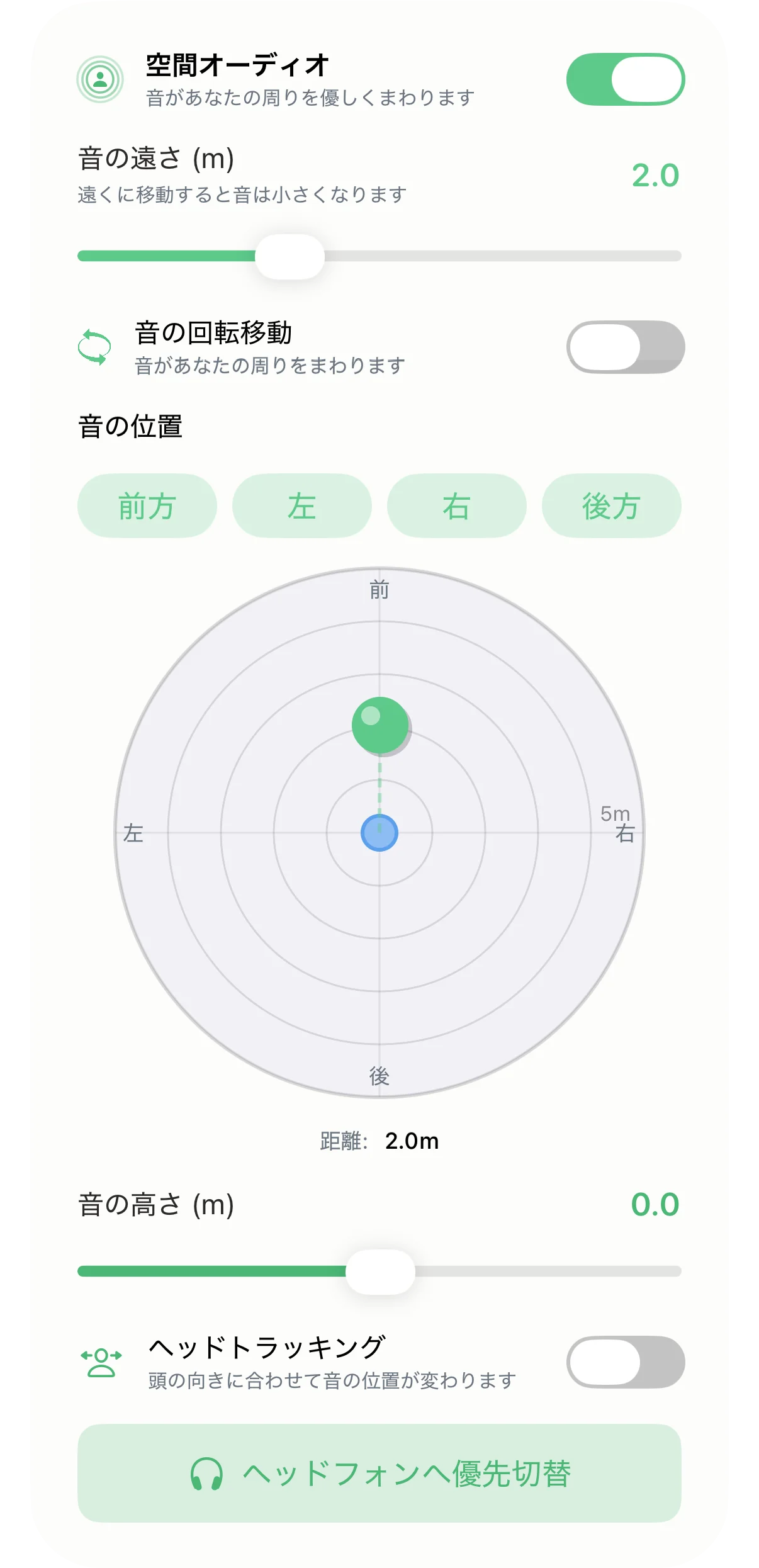
Task: Click the 前 label on the radar chart
Action: click(381, 590)
